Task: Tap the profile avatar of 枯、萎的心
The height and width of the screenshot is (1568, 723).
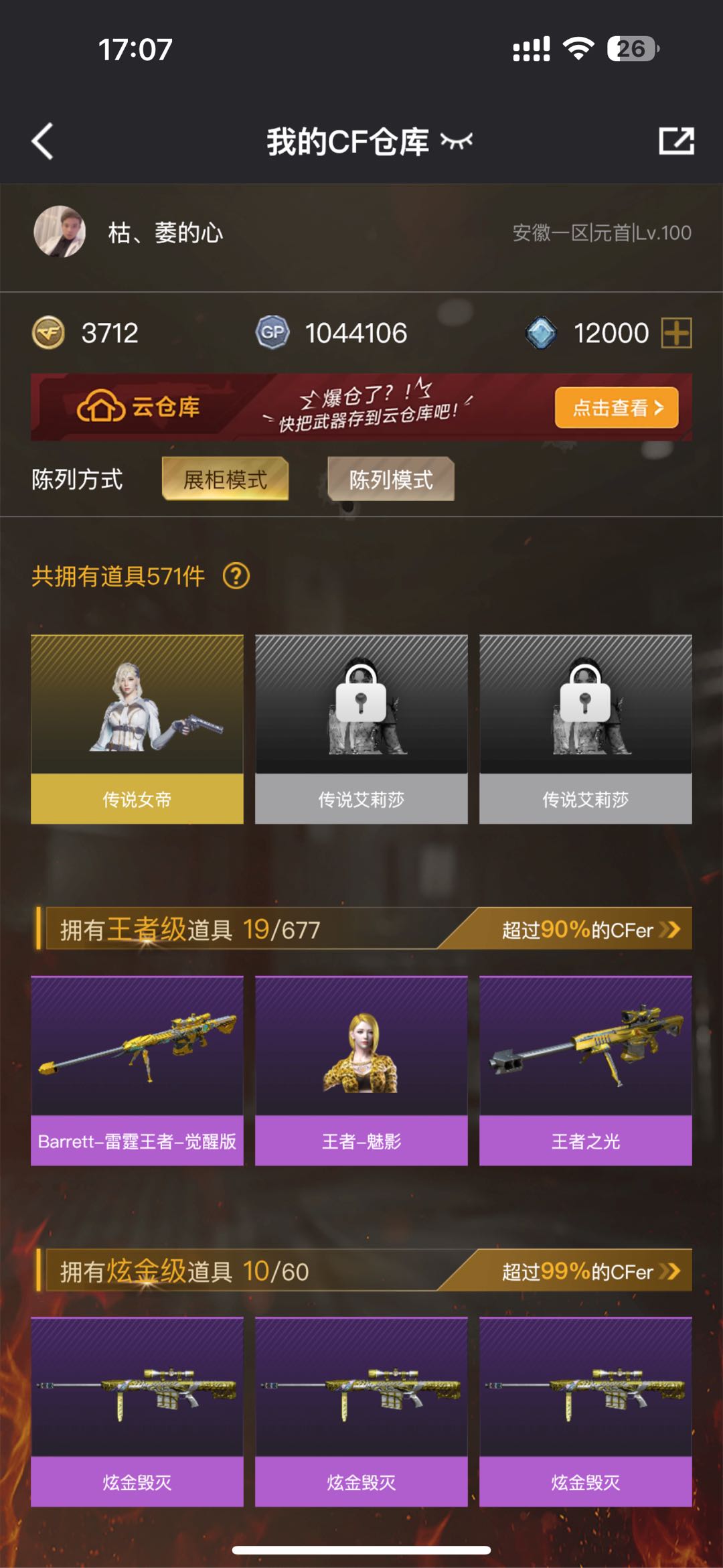Action: [x=60, y=232]
